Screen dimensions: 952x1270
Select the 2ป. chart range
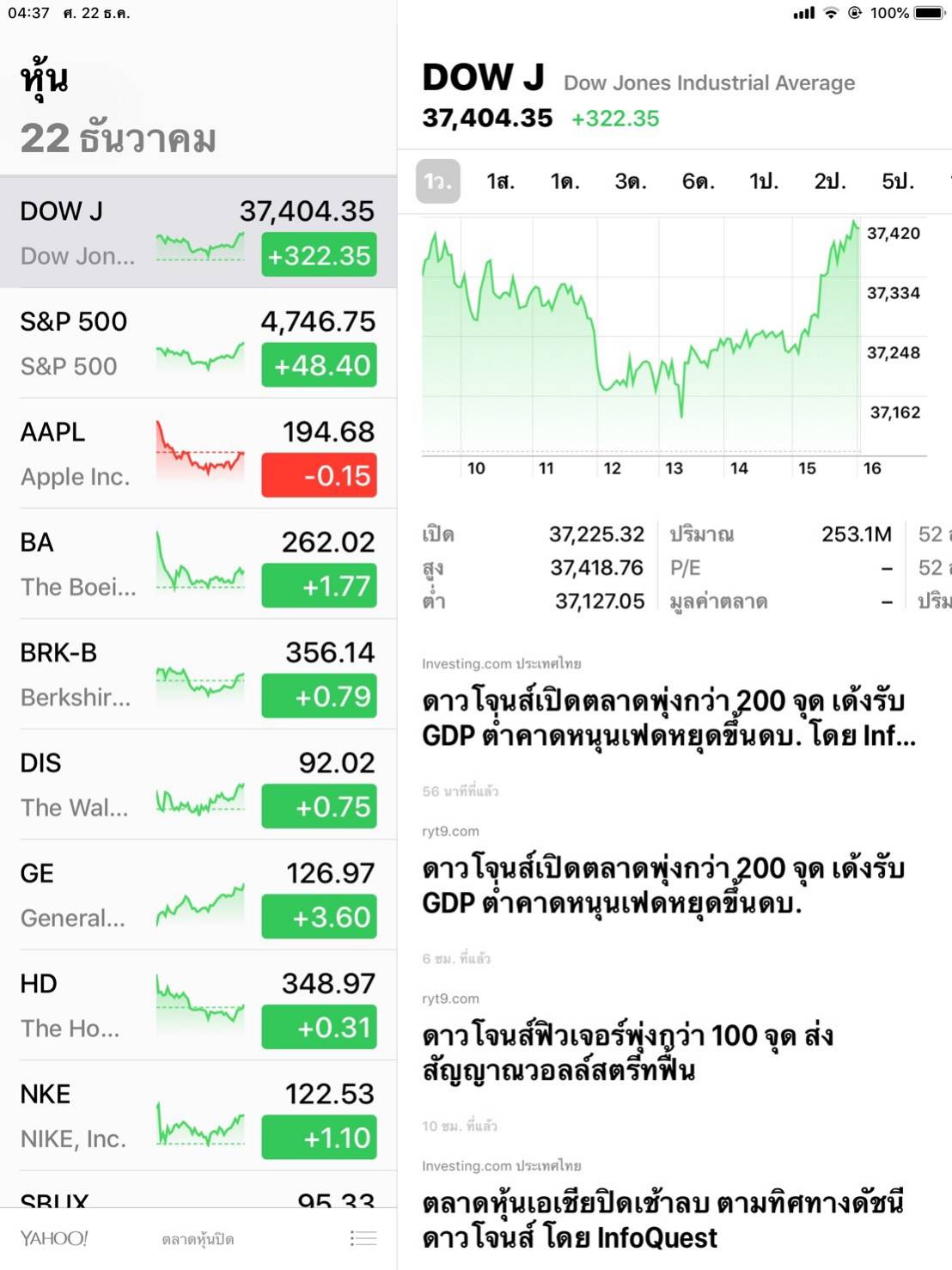coord(830,181)
